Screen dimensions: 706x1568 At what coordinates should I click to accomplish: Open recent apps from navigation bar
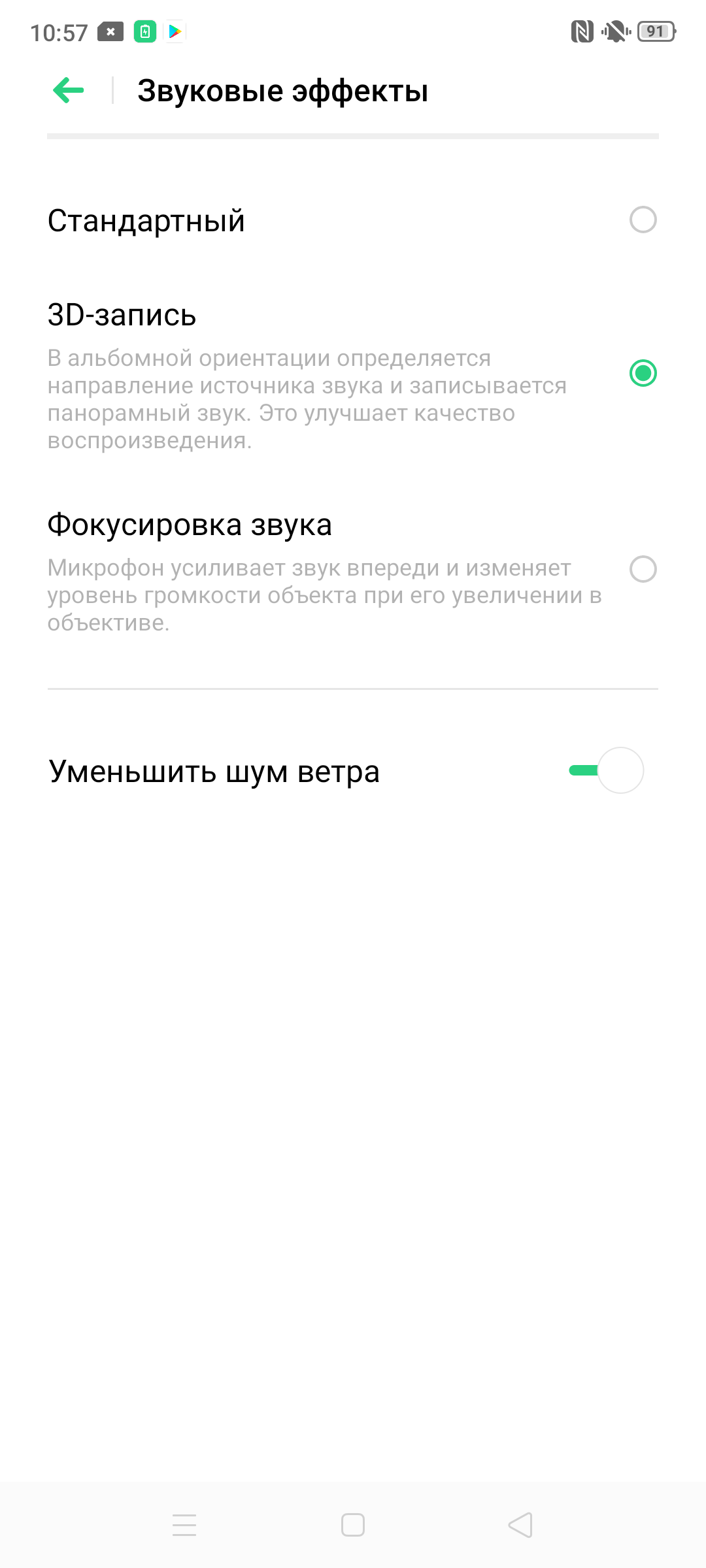pyautogui.click(x=184, y=1525)
